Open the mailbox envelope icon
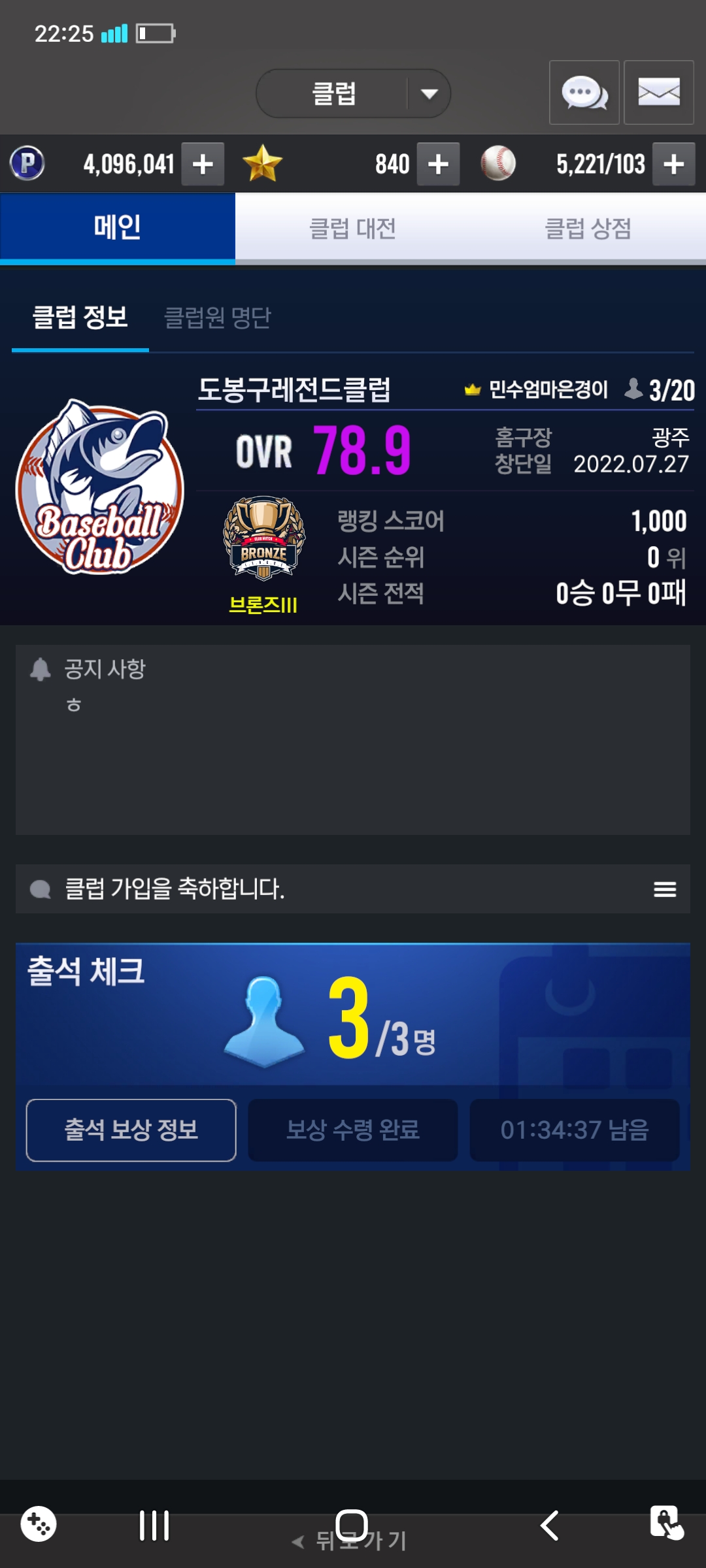The width and height of the screenshot is (706, 1568). [x=658, y=93]
